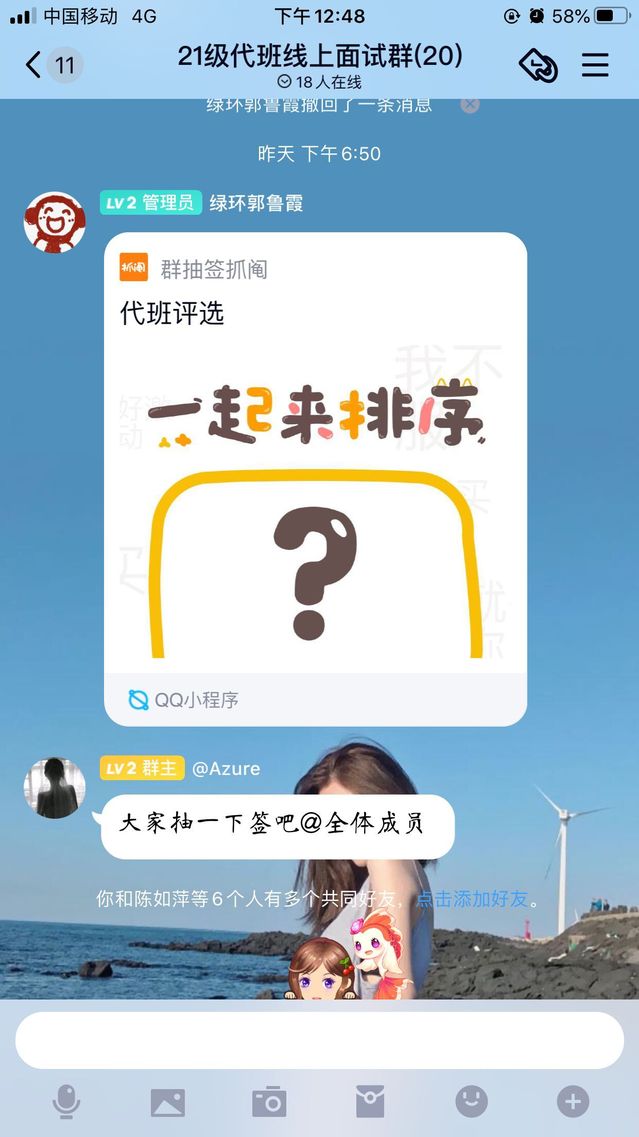Dismiss the recalled message notice
639x1137 pixels.
point(469,104)
